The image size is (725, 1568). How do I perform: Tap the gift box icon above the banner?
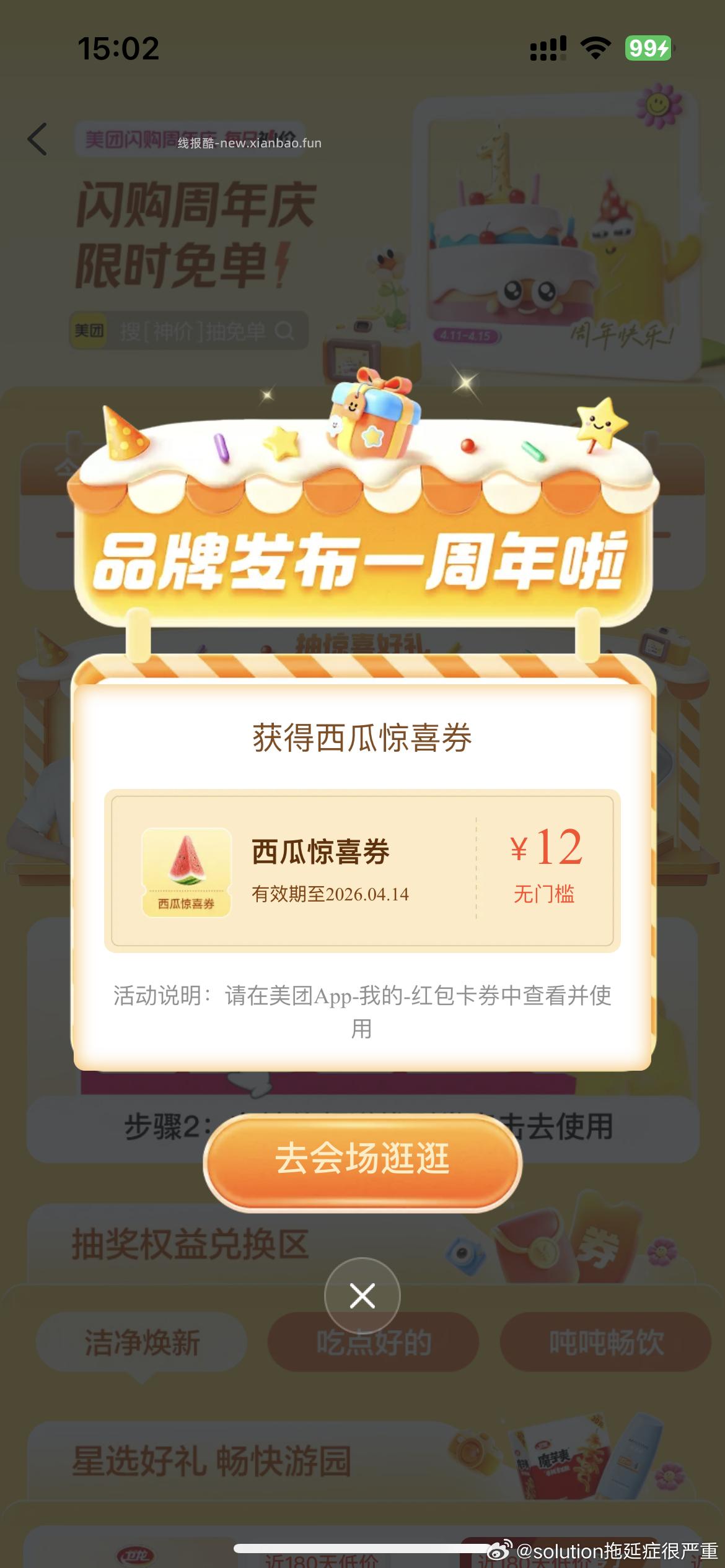pos(371,421)
